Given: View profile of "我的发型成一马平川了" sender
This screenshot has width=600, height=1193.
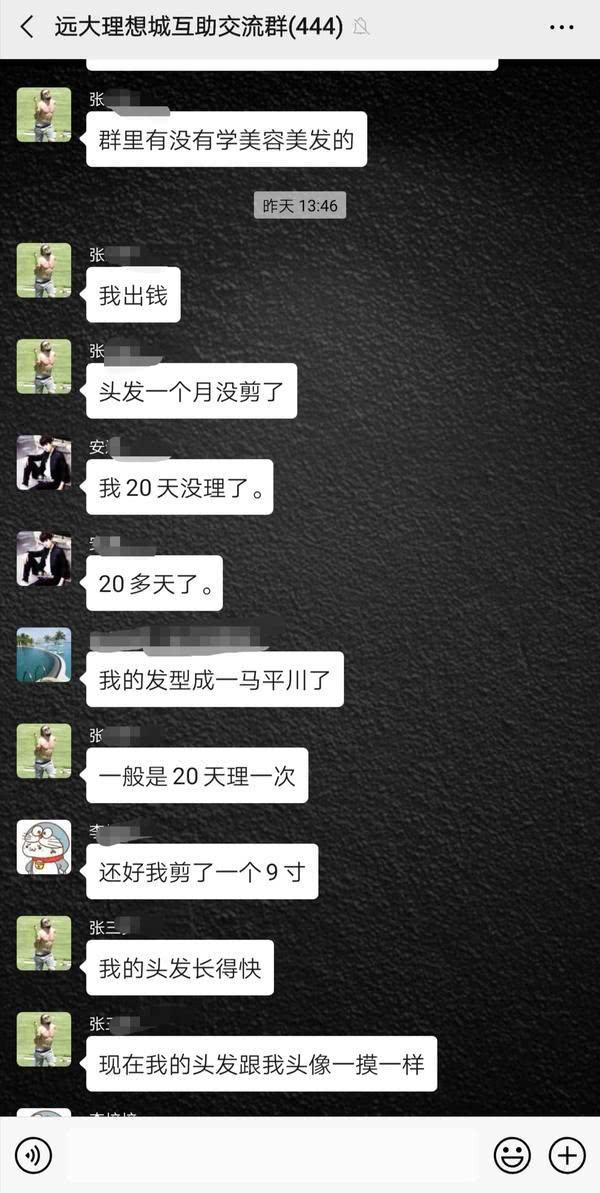Looking at the screenshot, I should 44,655.
